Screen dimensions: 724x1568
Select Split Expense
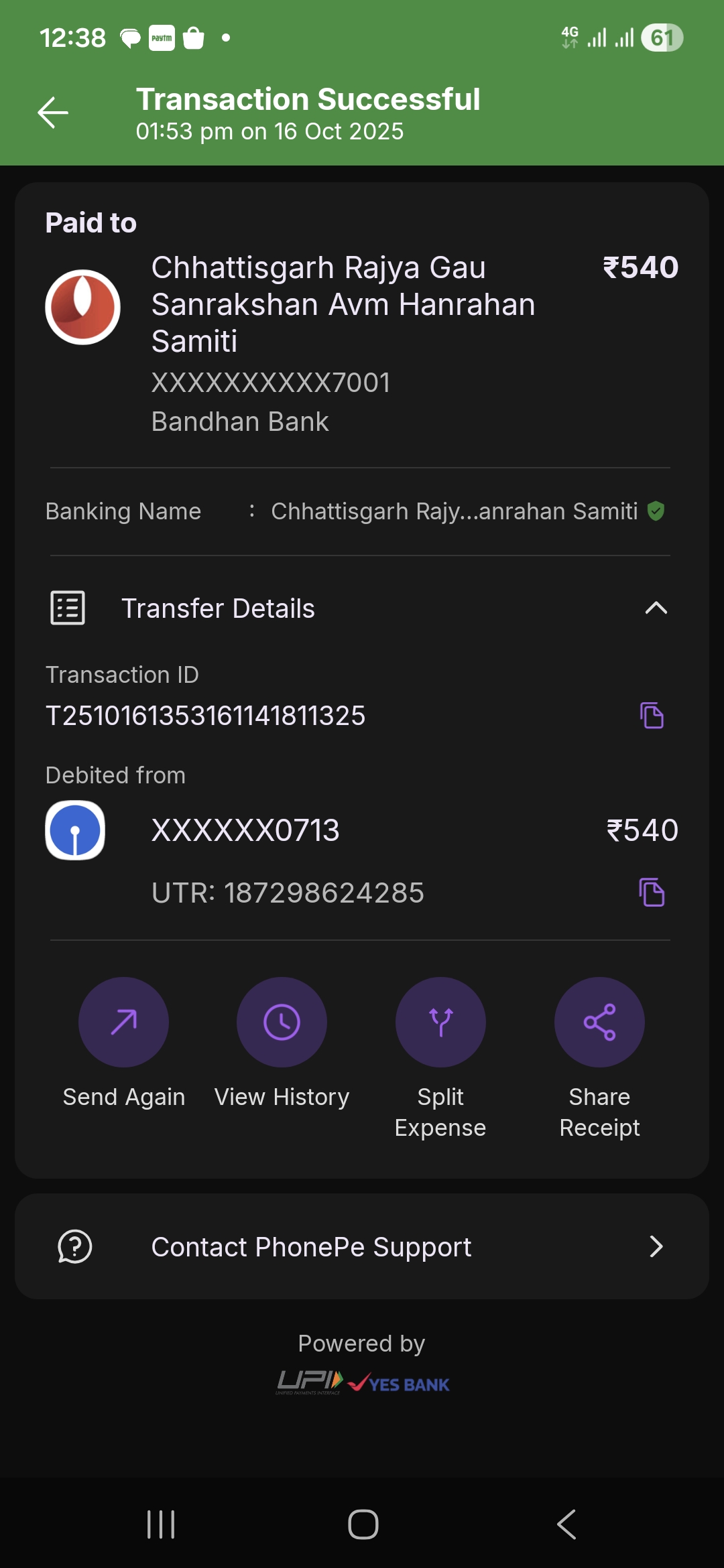pos(440,1023)
